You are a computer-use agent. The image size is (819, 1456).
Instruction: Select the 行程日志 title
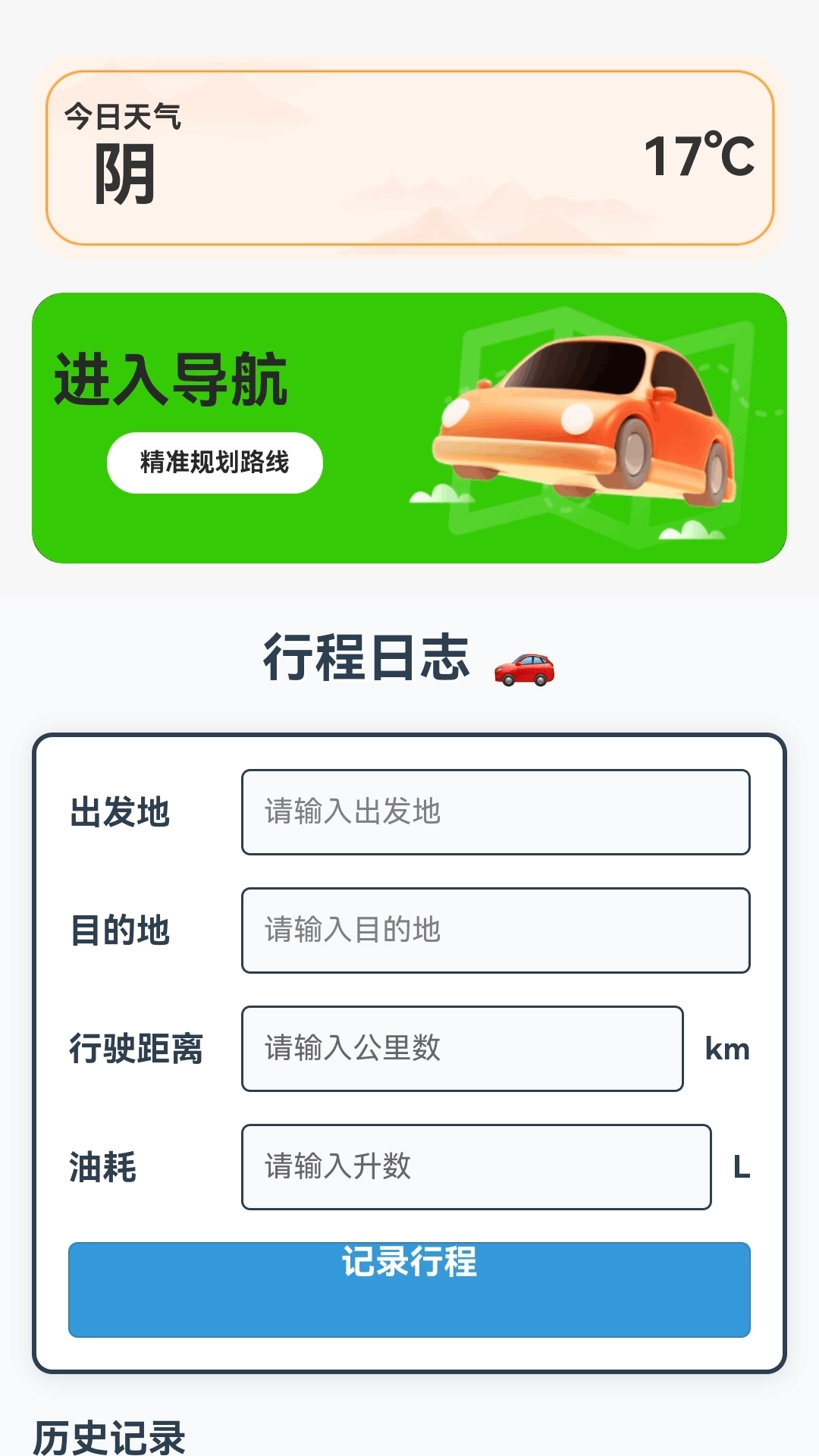coord(364,658)
